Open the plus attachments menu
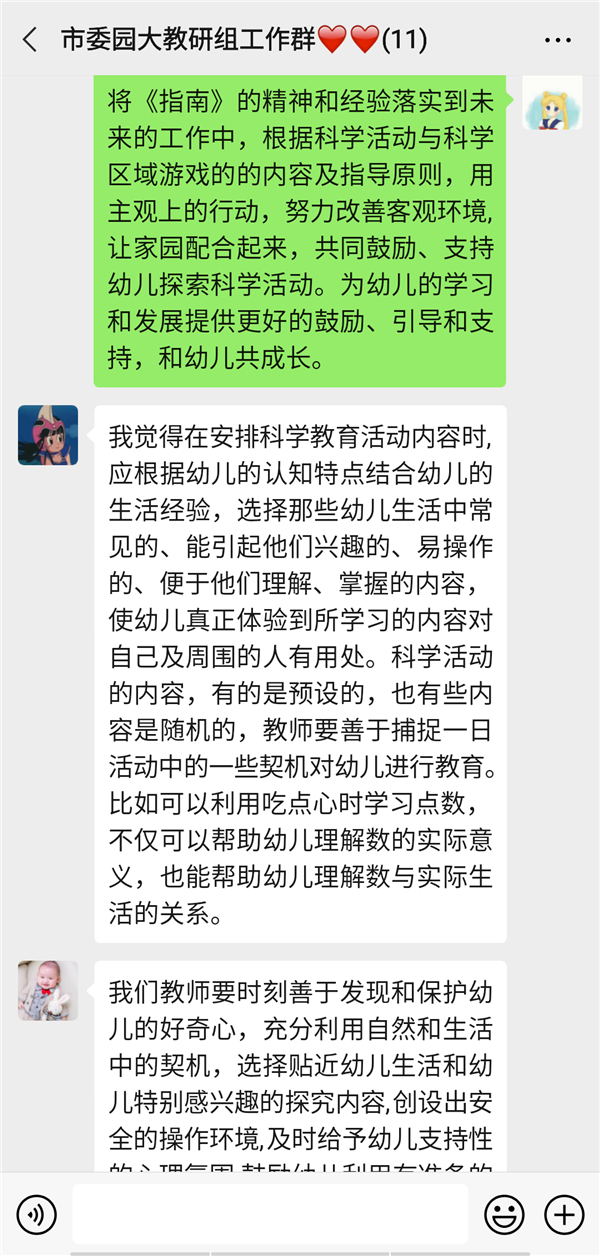 coord(564,1214)
